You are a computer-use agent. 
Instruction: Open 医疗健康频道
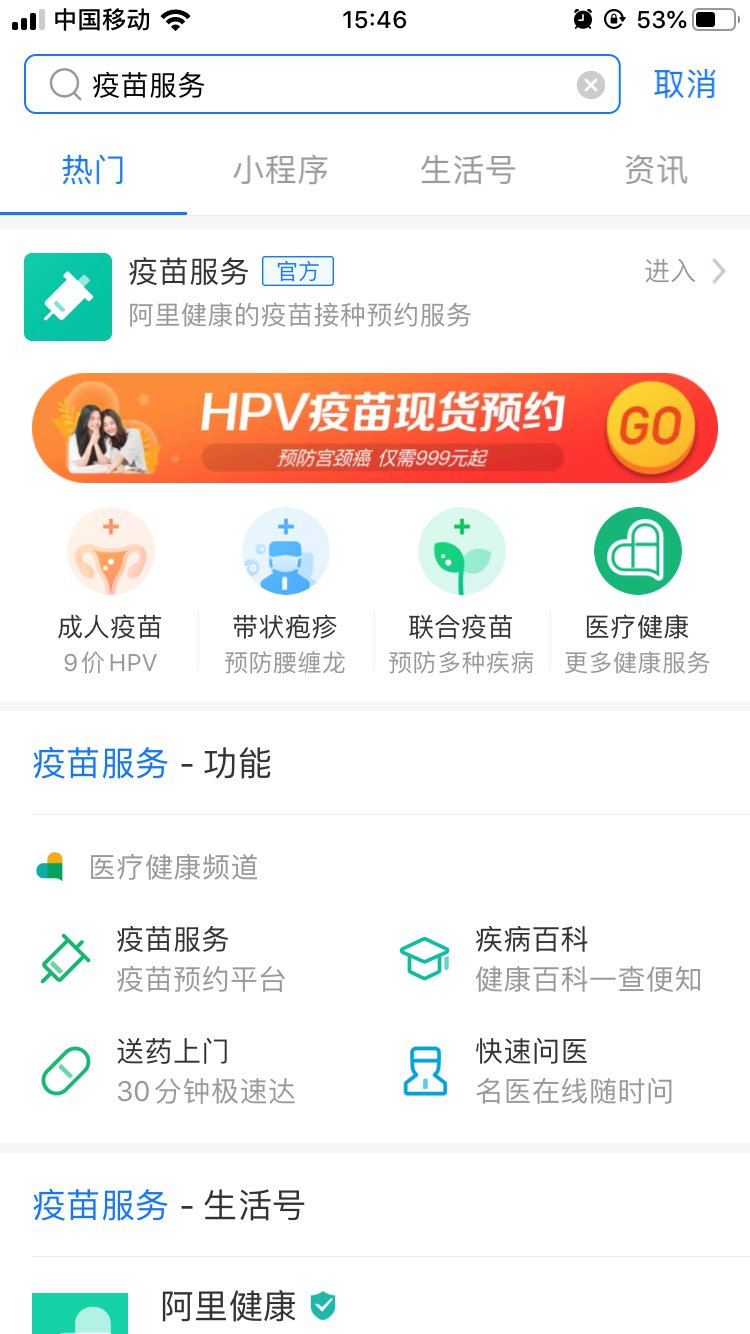pyautogui.click(x=172, y=867)
